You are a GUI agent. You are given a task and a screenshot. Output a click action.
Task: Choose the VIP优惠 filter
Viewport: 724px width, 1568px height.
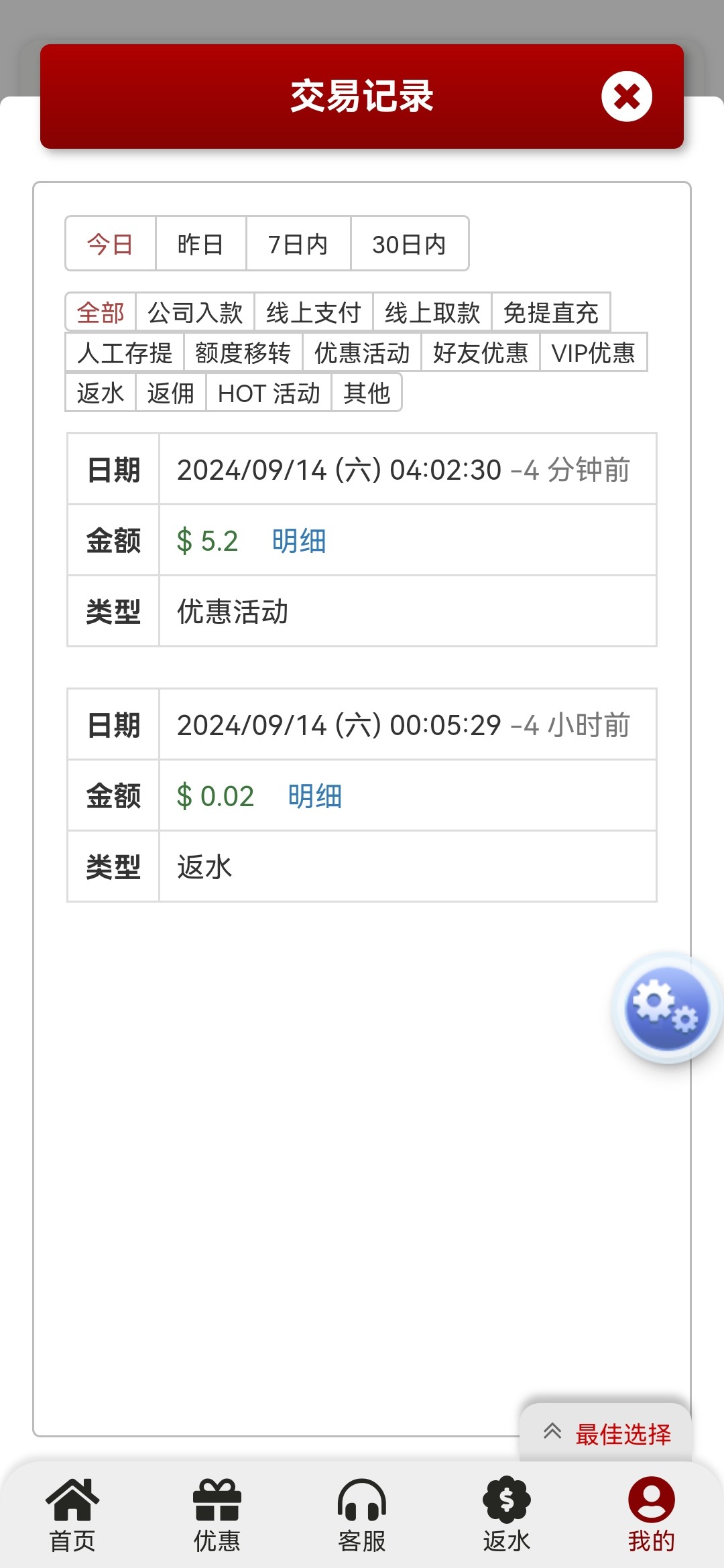point(593,352)
